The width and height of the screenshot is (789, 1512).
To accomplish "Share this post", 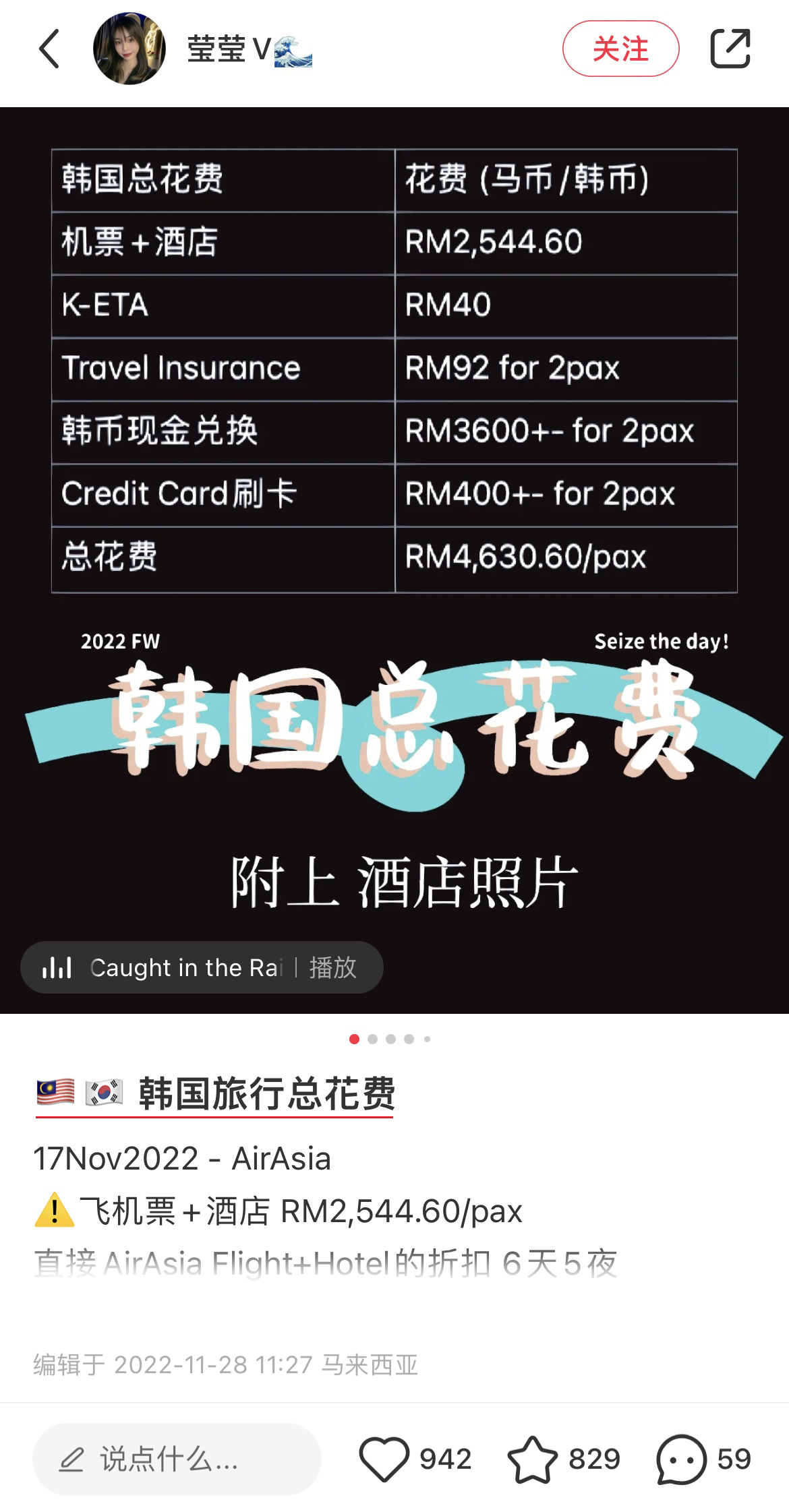I will (x=730, y=49).
